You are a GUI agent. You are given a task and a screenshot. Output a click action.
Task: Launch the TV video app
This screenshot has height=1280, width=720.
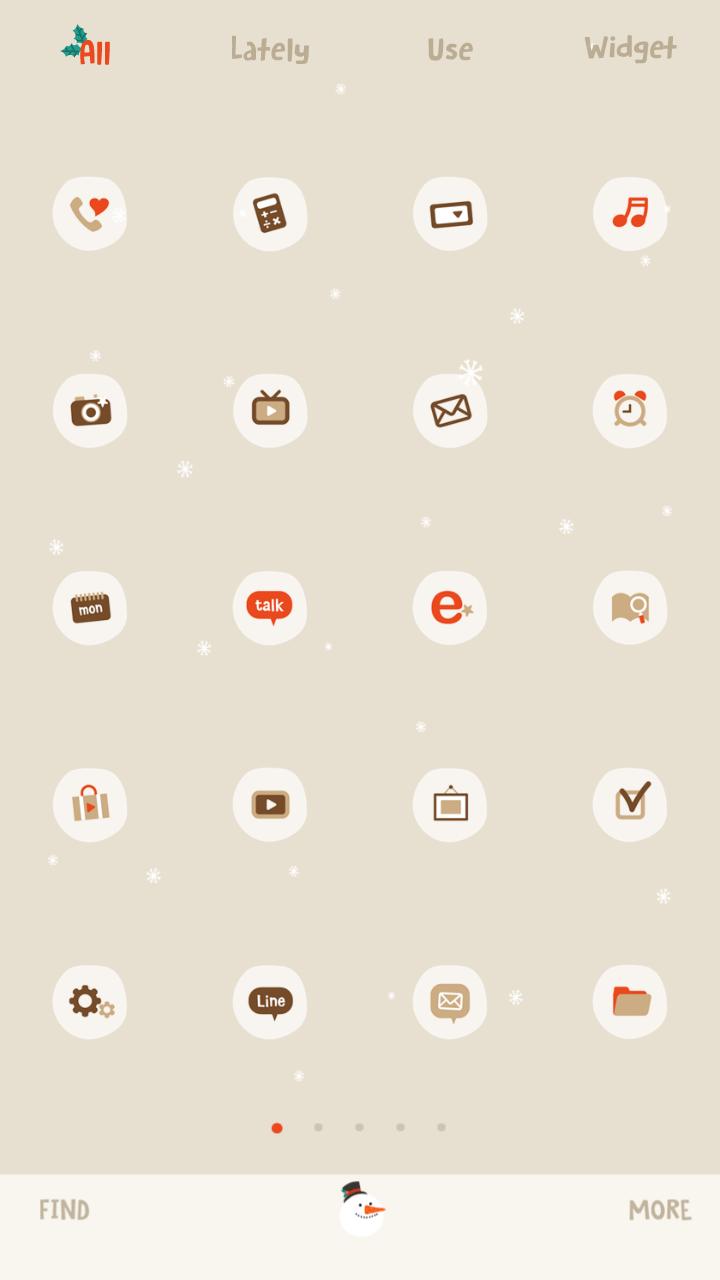(270, 410)
